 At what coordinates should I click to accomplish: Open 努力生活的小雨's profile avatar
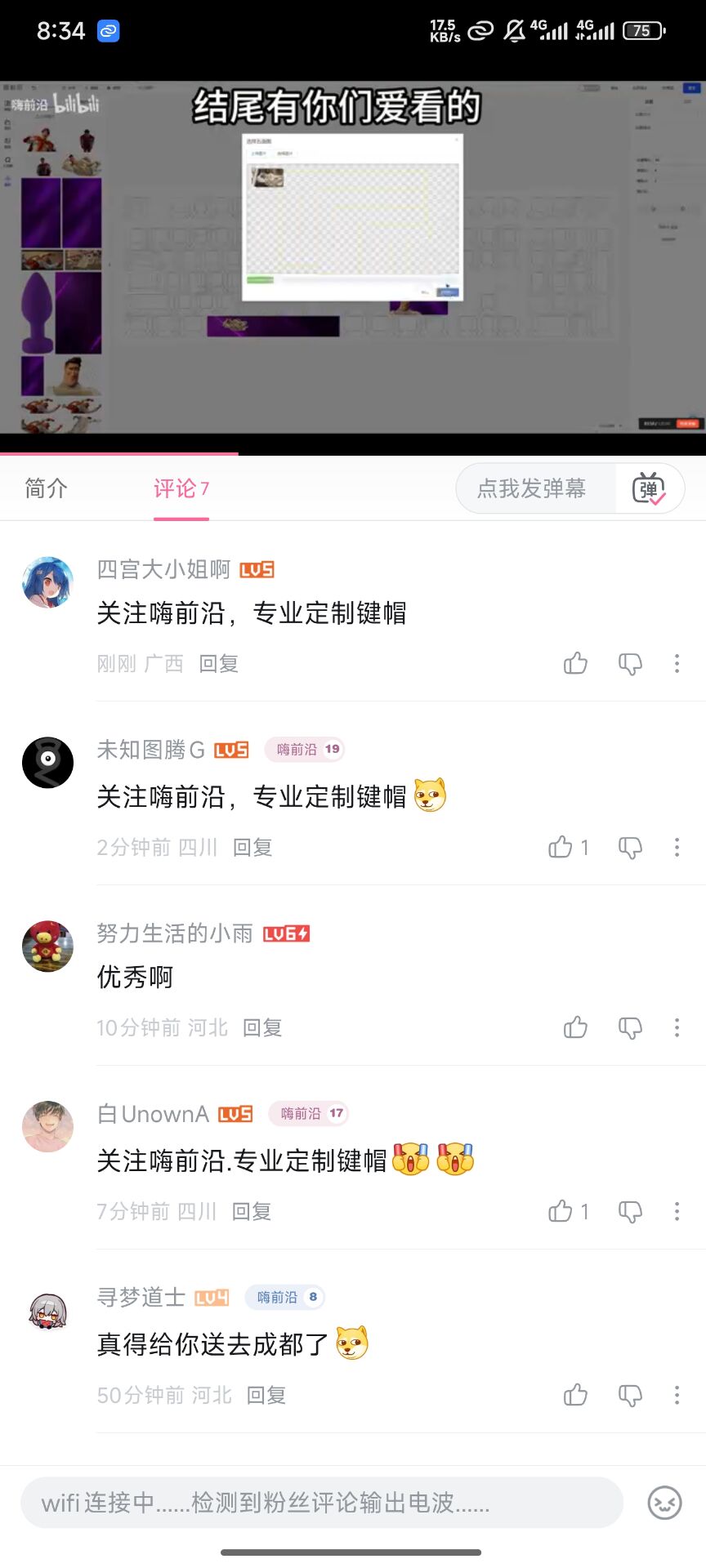point(47,947)
